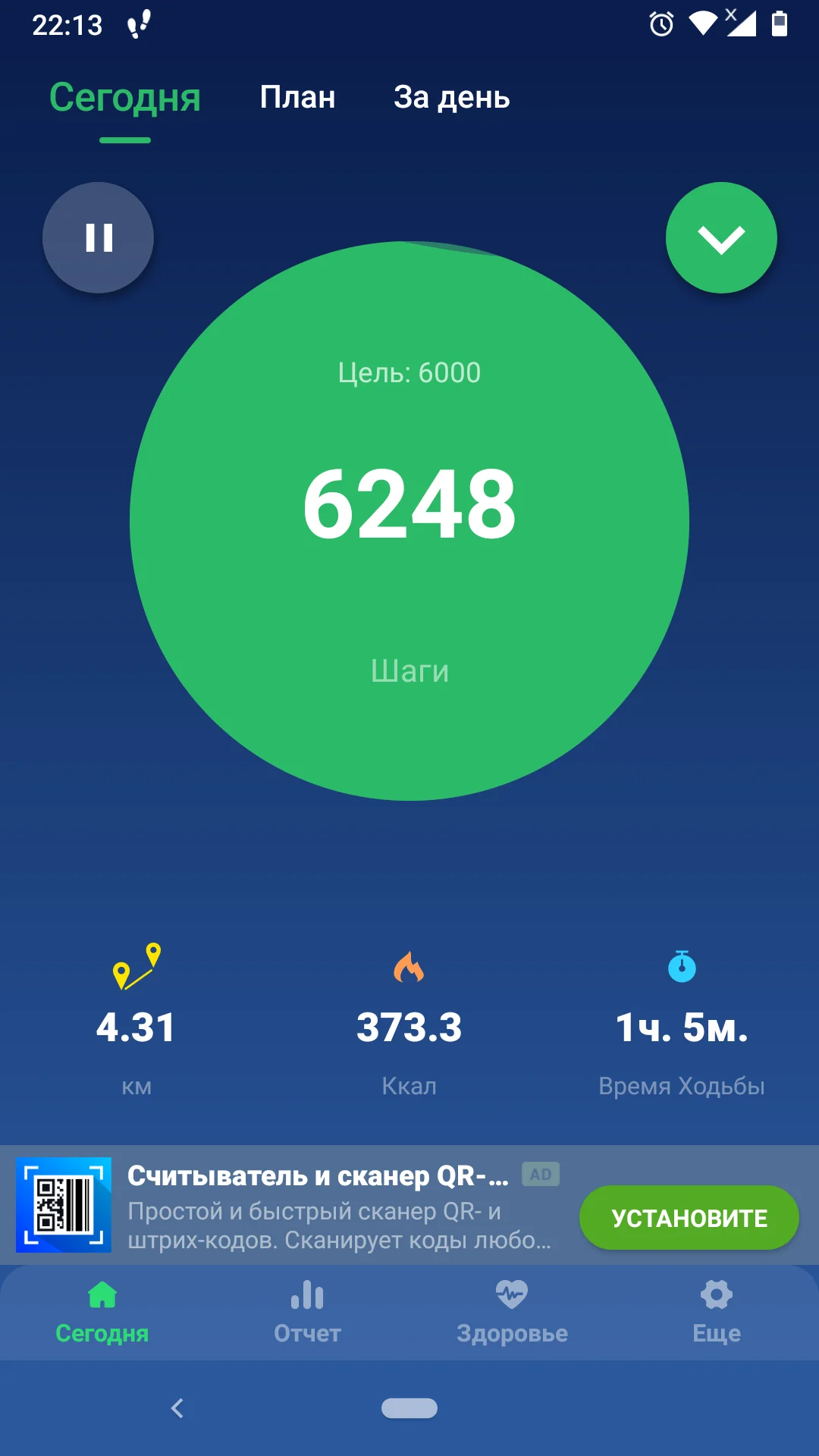This screenshot has width=819, height=1456.
Task: Tap УСТАНОВИТЕ in the QR scanner ad
Action: tap(689, 1217)
